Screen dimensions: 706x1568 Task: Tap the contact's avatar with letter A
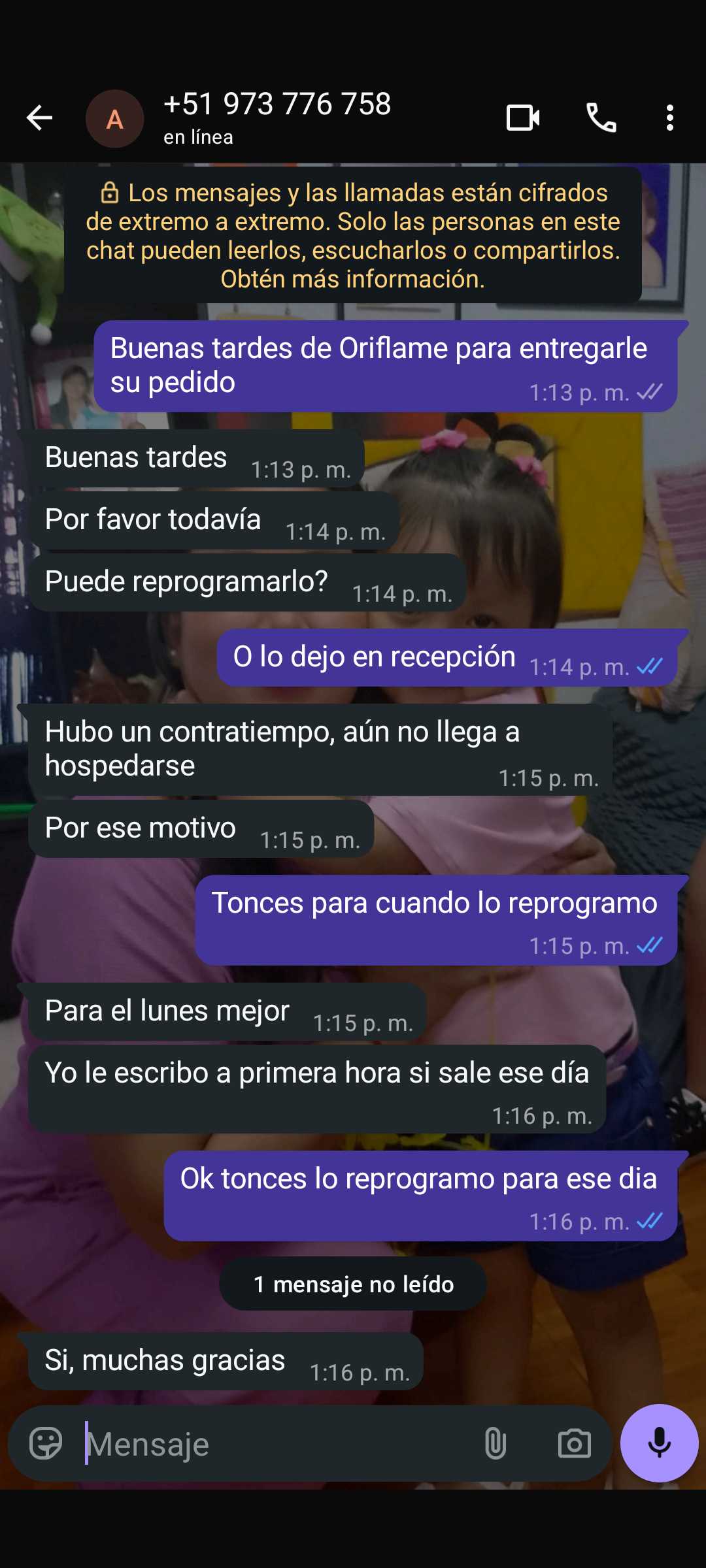pyautogui.click(x=115, y=118)
